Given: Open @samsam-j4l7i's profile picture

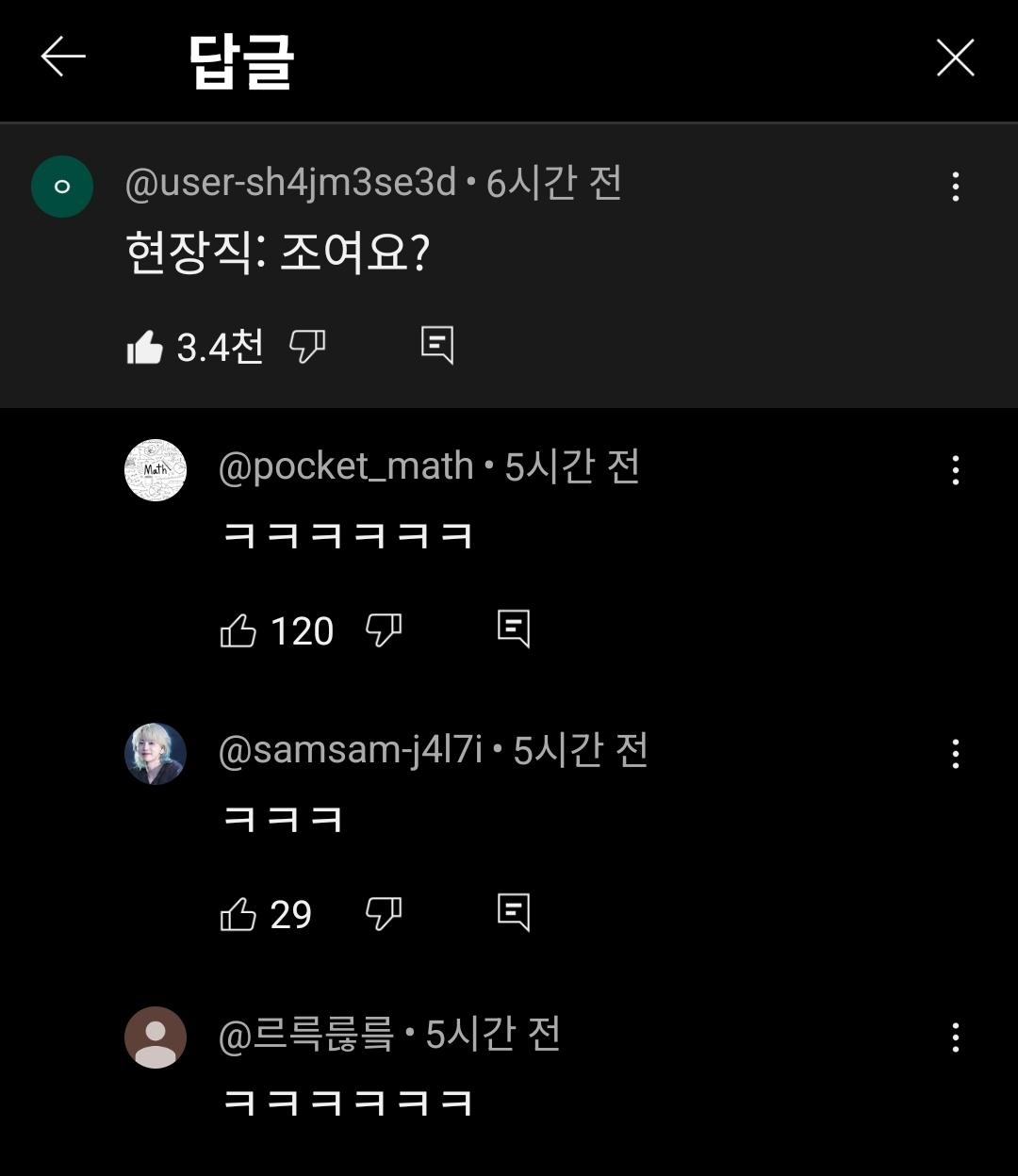Looking at the screenshot, I should tap(156, 754).
